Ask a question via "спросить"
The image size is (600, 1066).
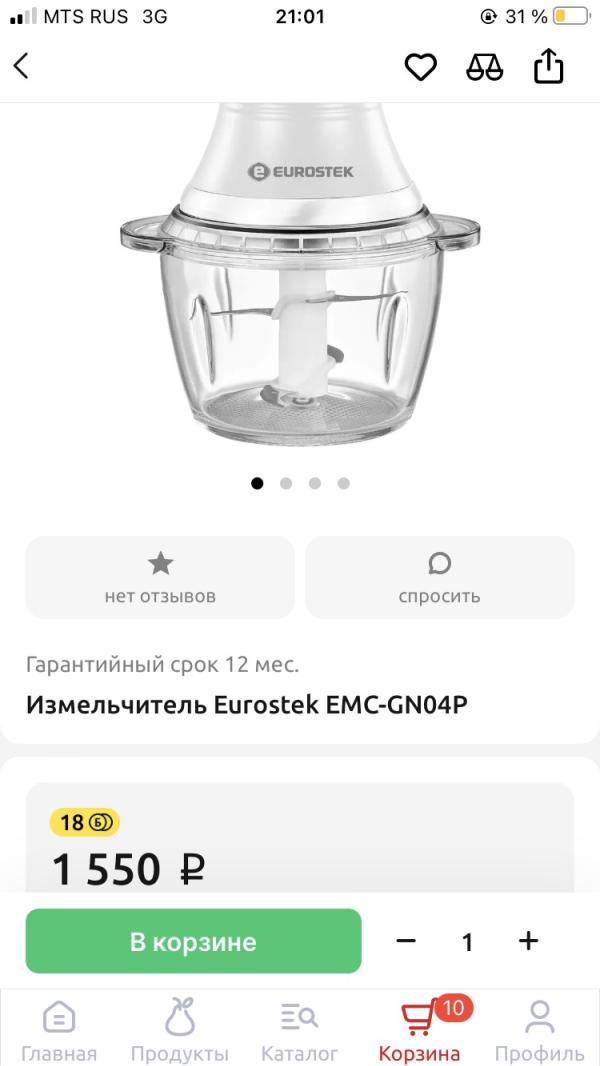[x=439, y=578]
